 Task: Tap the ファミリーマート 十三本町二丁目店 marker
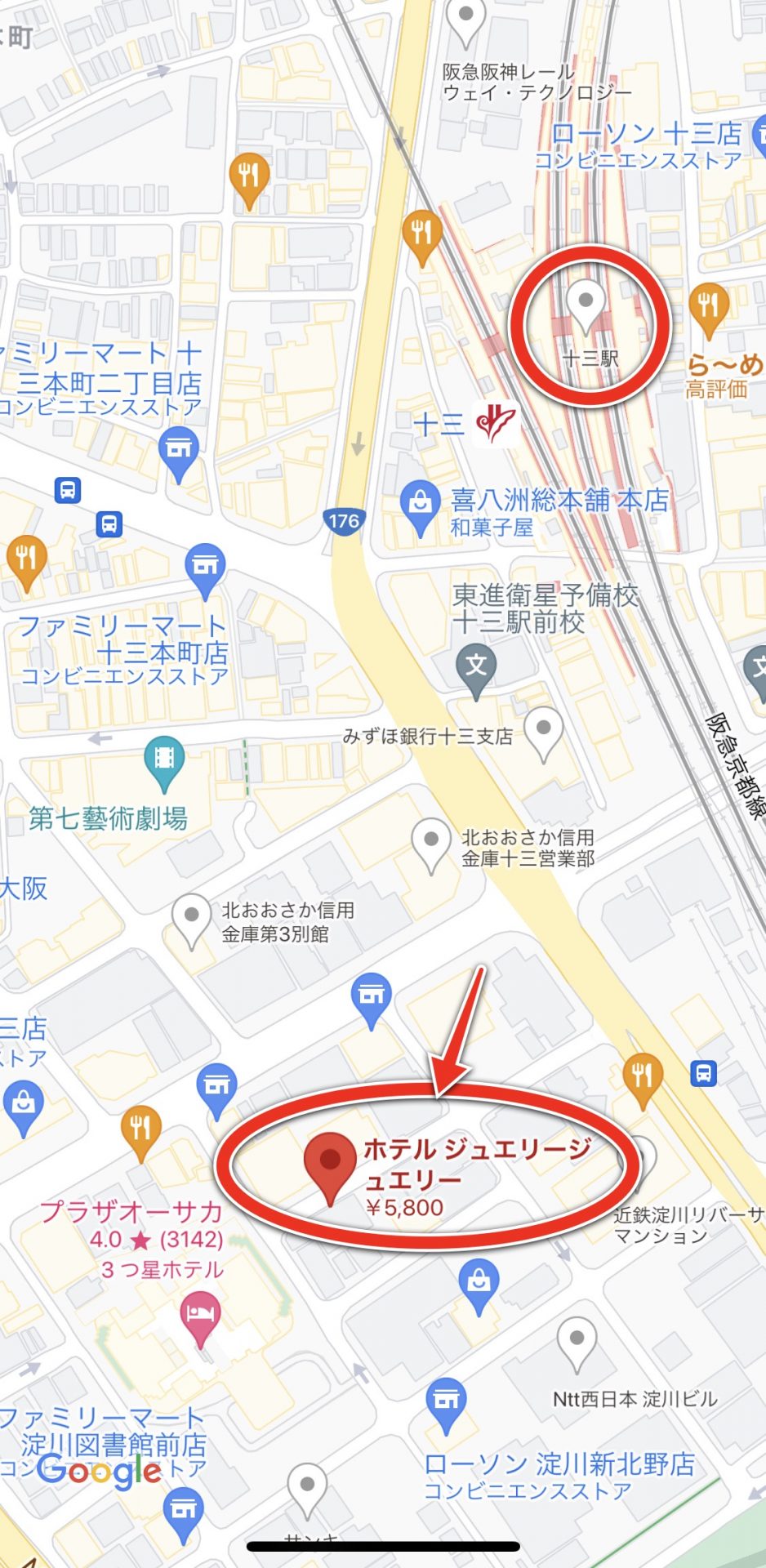click(180, 450)
